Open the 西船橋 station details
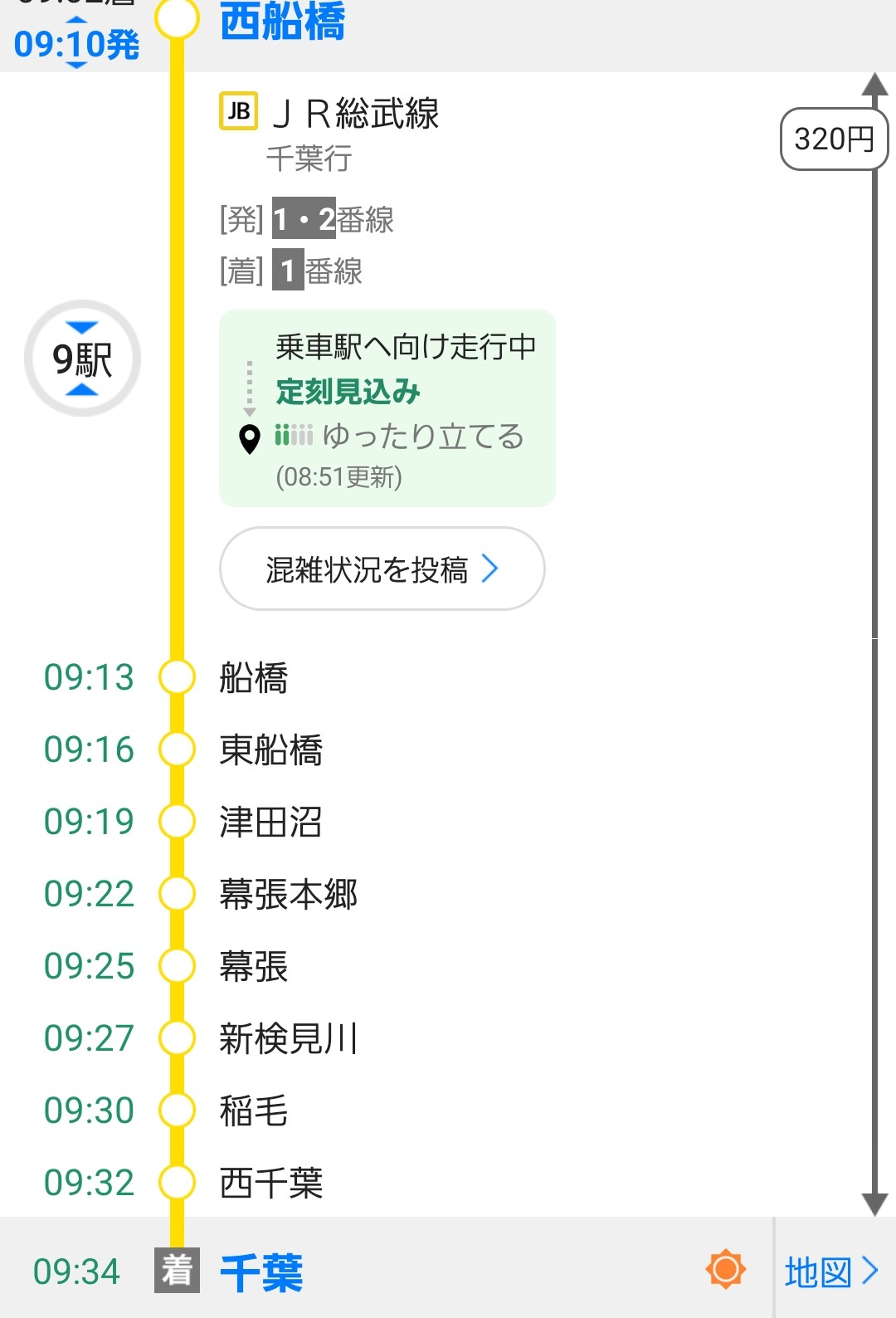This screenshot has height=1318, width=896. [x=282, y=22]
